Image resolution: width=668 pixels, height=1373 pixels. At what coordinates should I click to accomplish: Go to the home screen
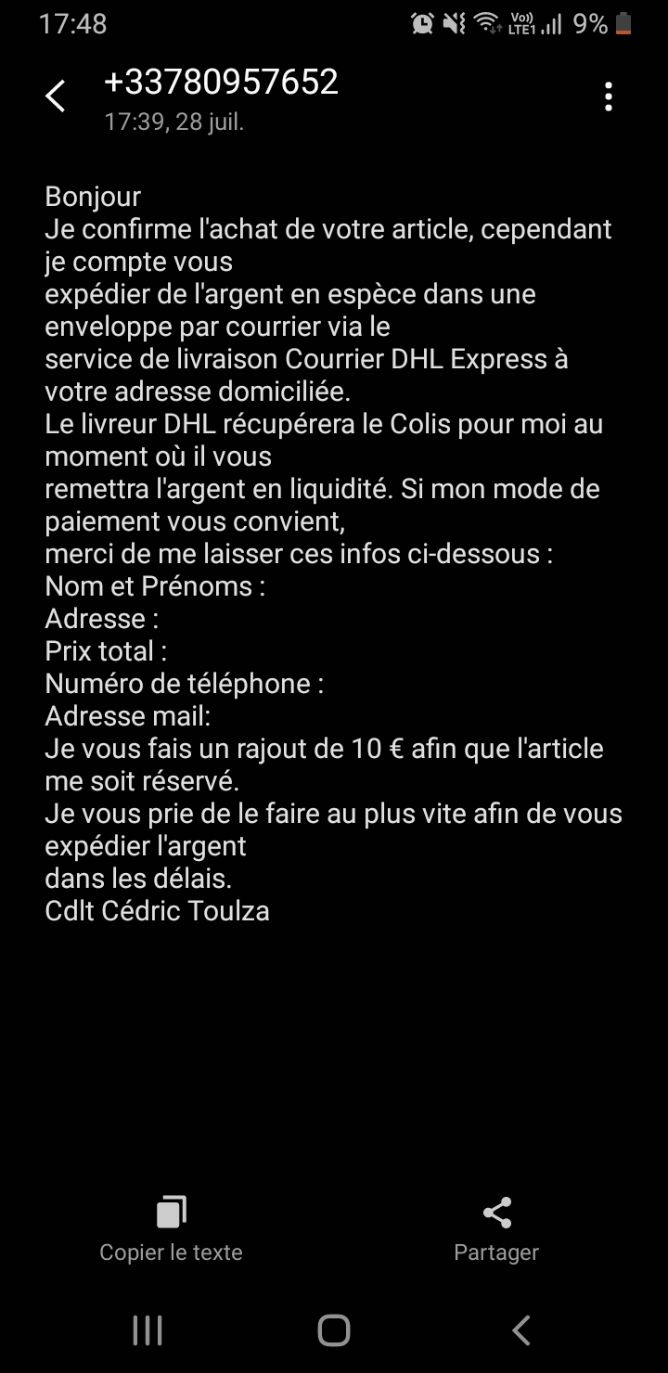(334, 1330)
